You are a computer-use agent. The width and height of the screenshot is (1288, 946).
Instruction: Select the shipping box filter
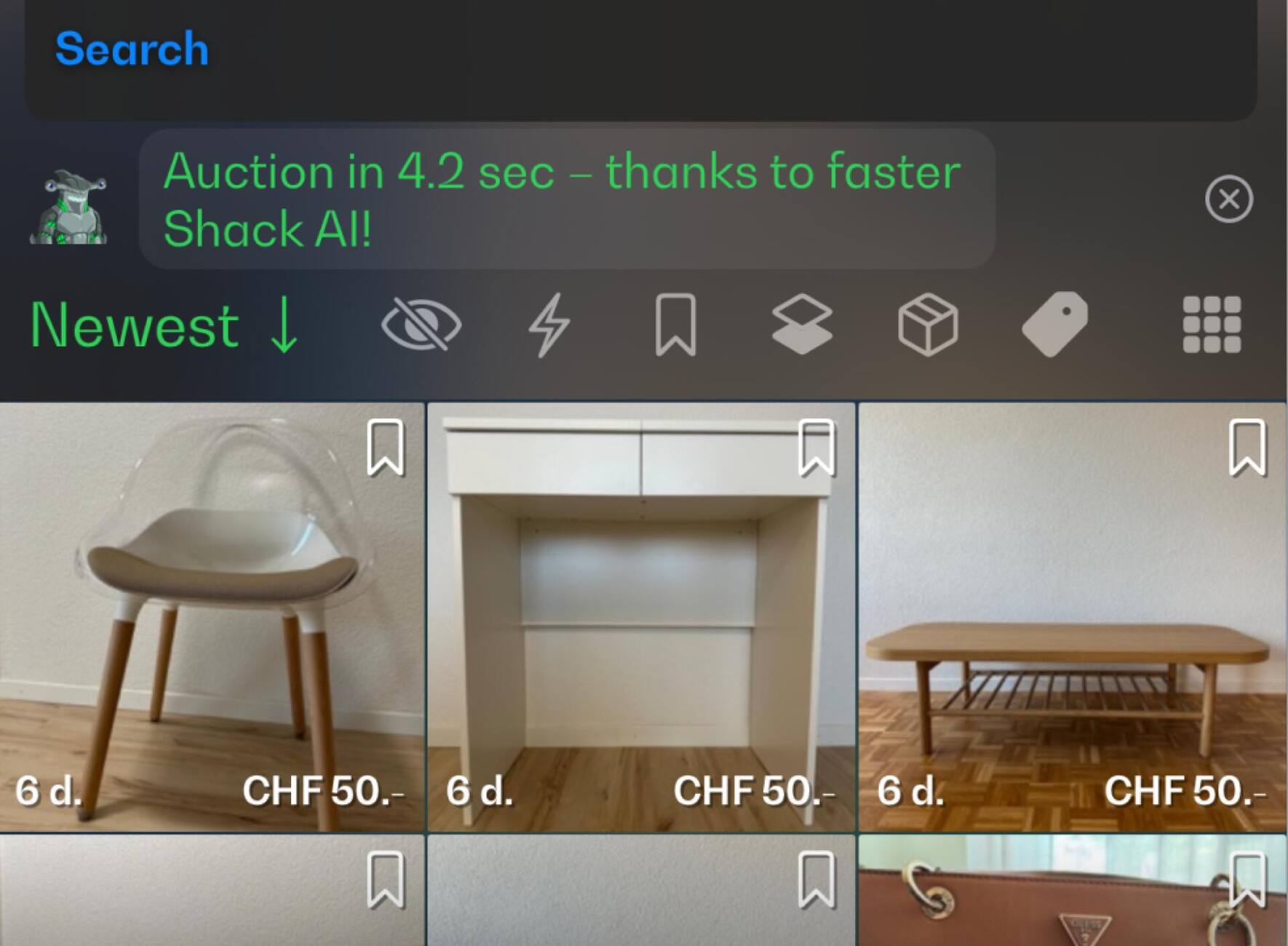928,325
